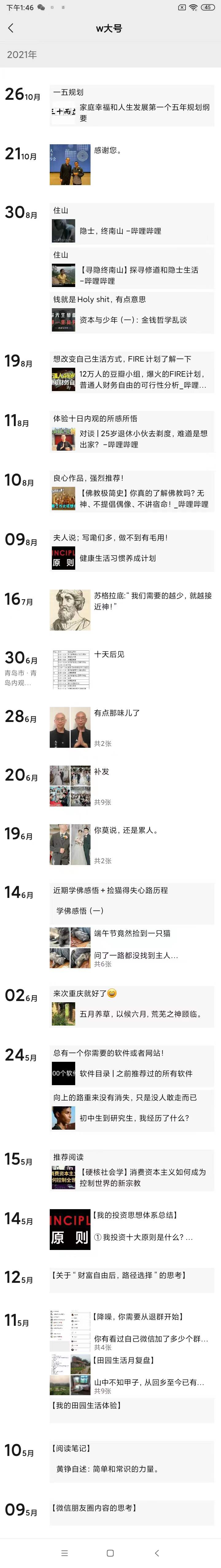Open the 补发 post with nine photos

point(70,786)
